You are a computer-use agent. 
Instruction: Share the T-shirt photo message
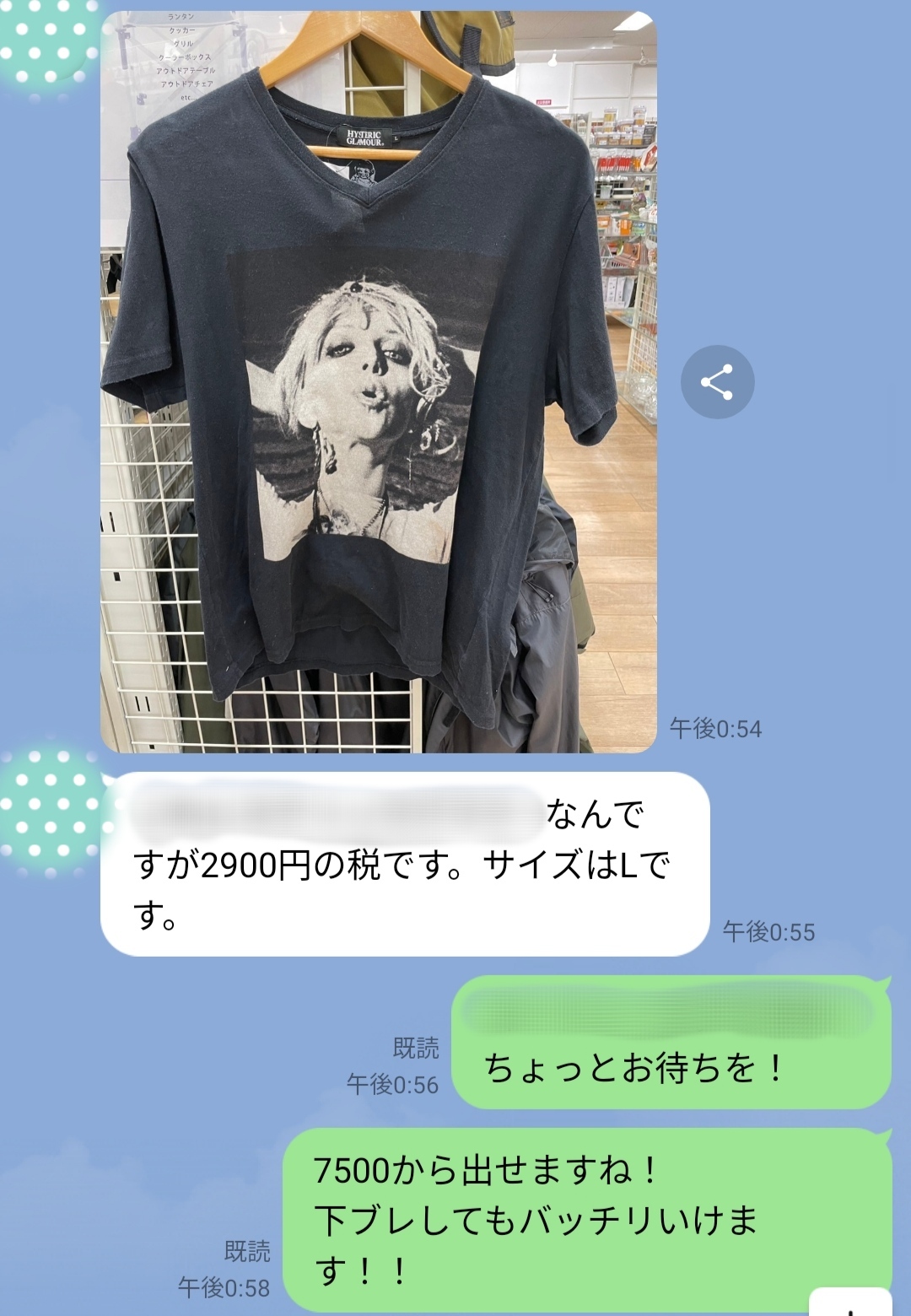[x=717, y=382]
